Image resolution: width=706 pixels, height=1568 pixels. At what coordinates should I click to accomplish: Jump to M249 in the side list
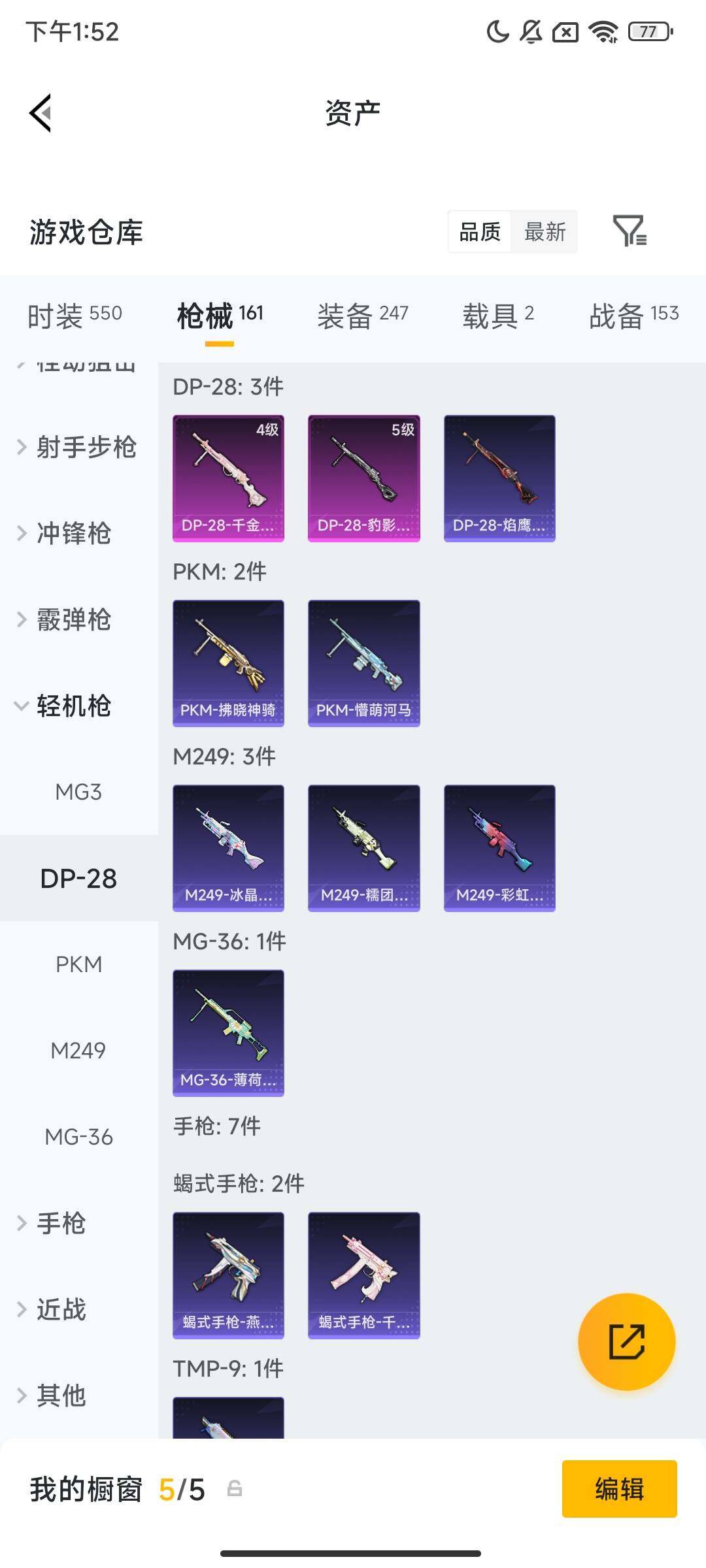pyautogui.click(x=78, y=1051)
